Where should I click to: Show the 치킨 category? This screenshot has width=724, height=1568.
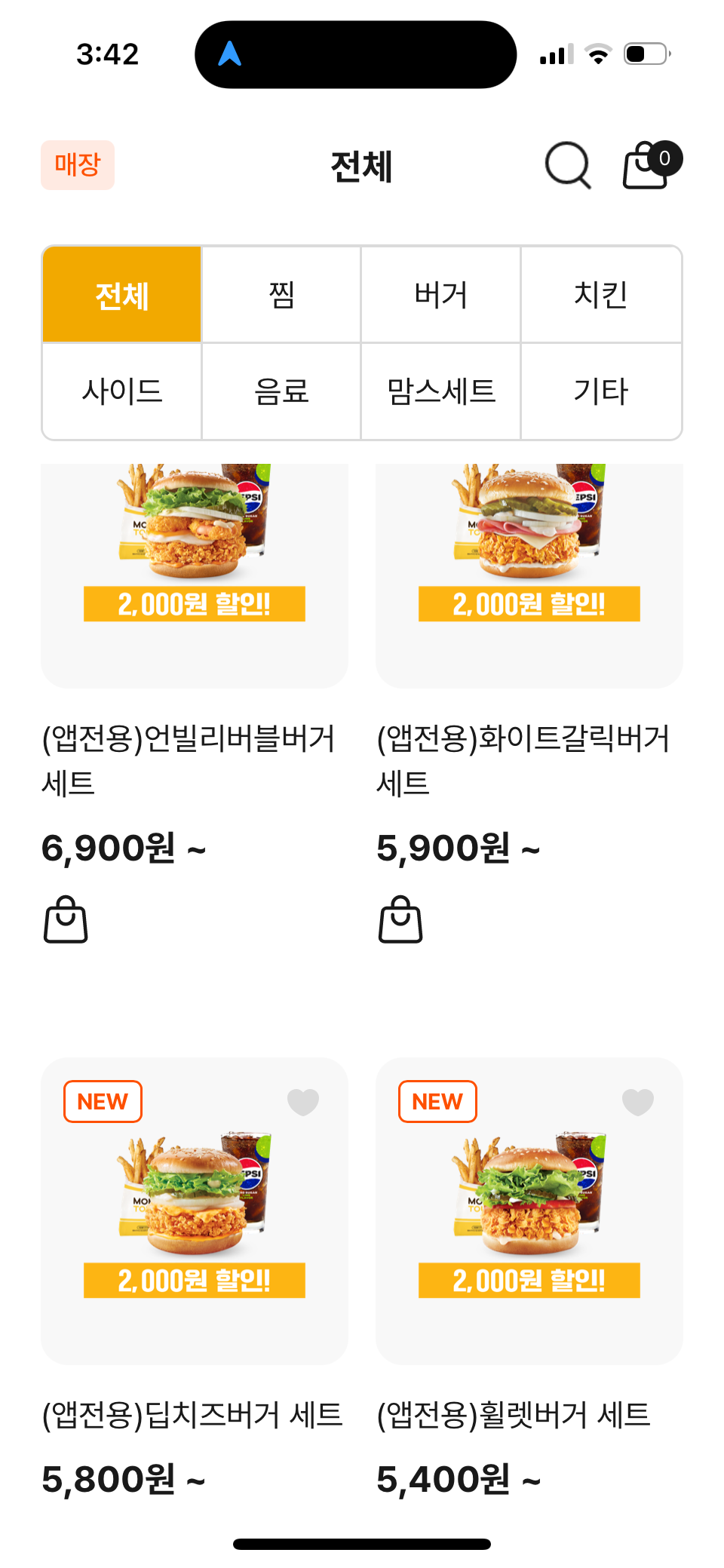(x=600, y=295)
